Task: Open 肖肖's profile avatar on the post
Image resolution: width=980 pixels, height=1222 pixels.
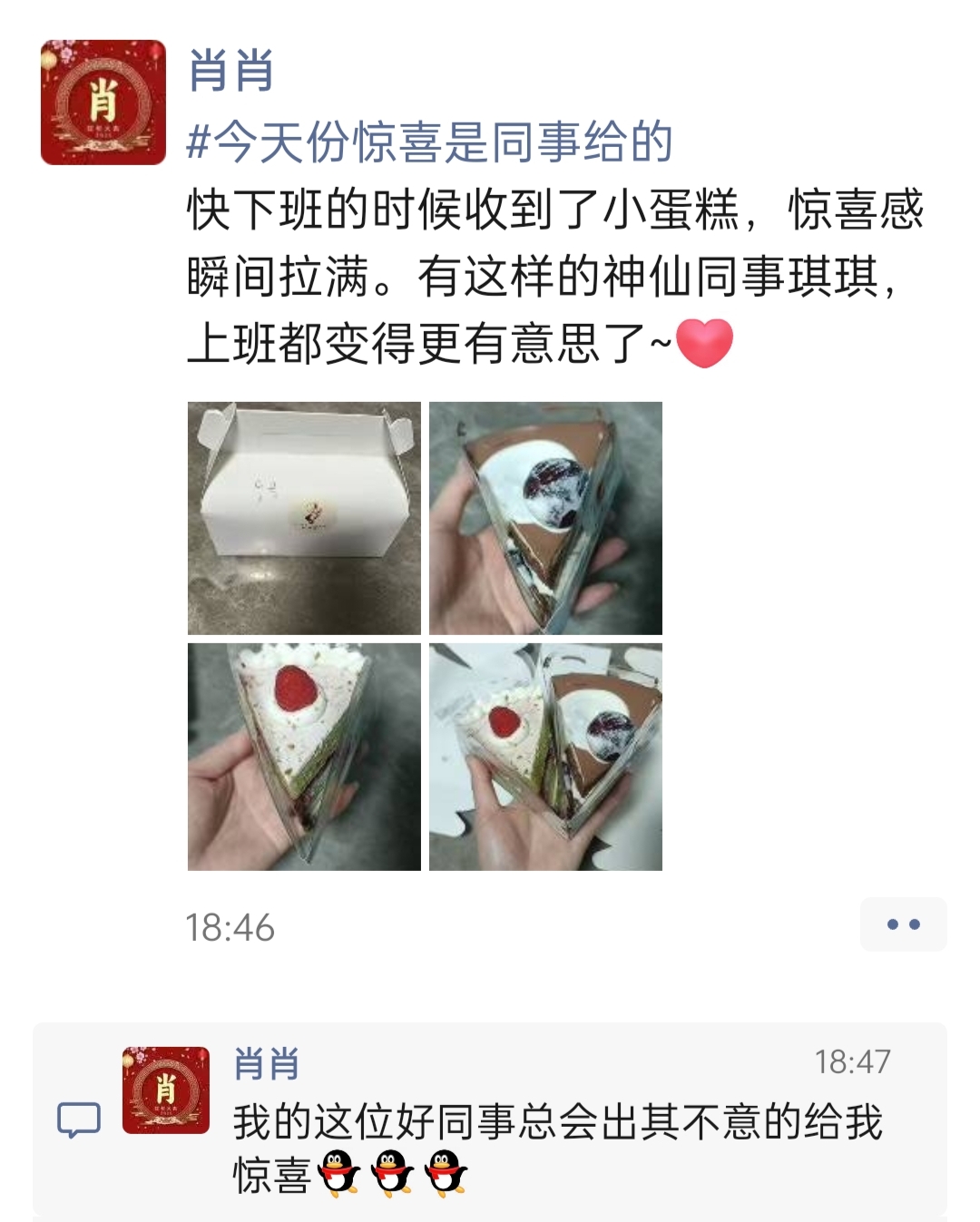Action: (x=103, y=103)
